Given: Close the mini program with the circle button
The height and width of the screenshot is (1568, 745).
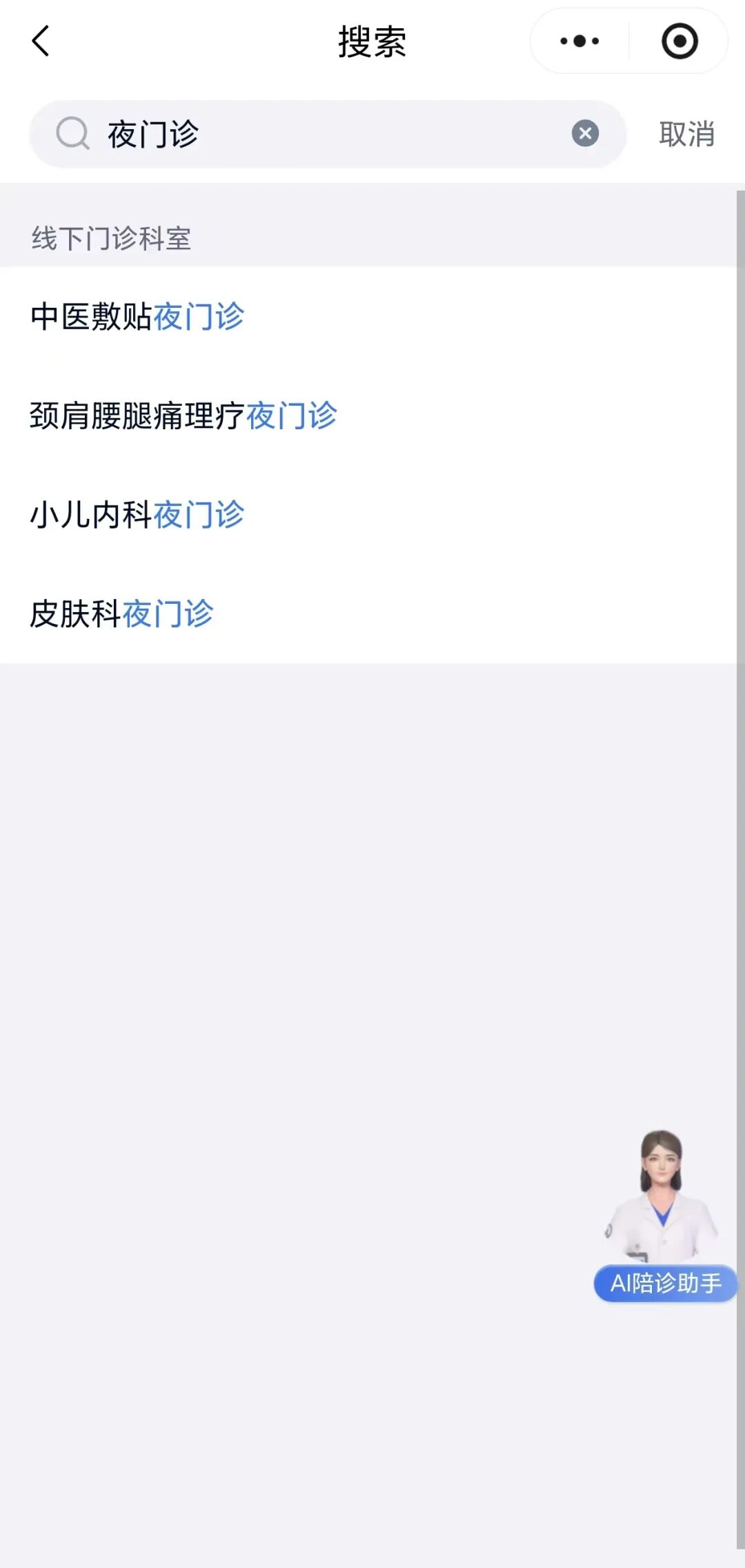Looking at the screenshot, I should pyautogui.click(x=679, y=41).
